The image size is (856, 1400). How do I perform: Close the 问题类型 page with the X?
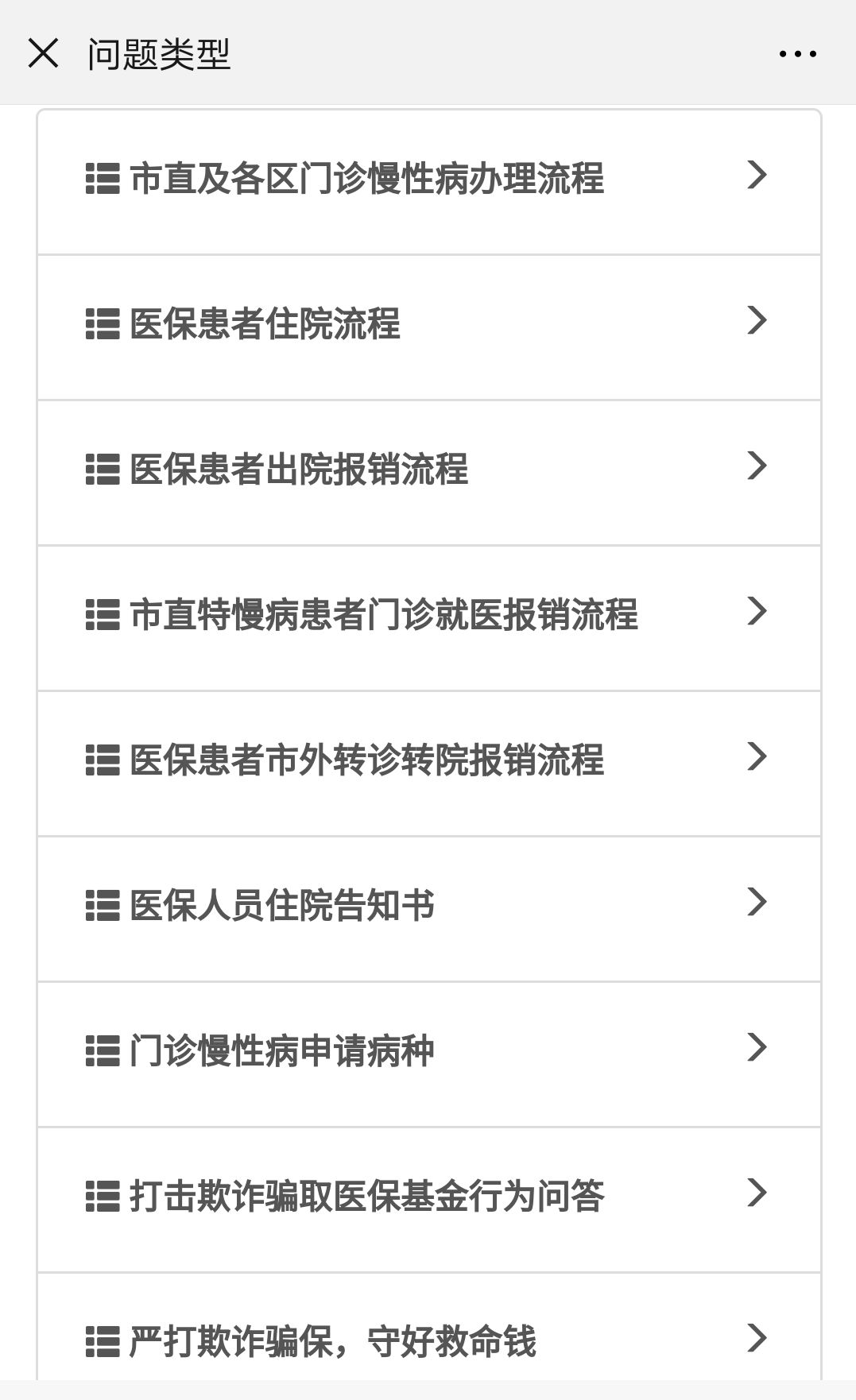click(x=44, y=52)
